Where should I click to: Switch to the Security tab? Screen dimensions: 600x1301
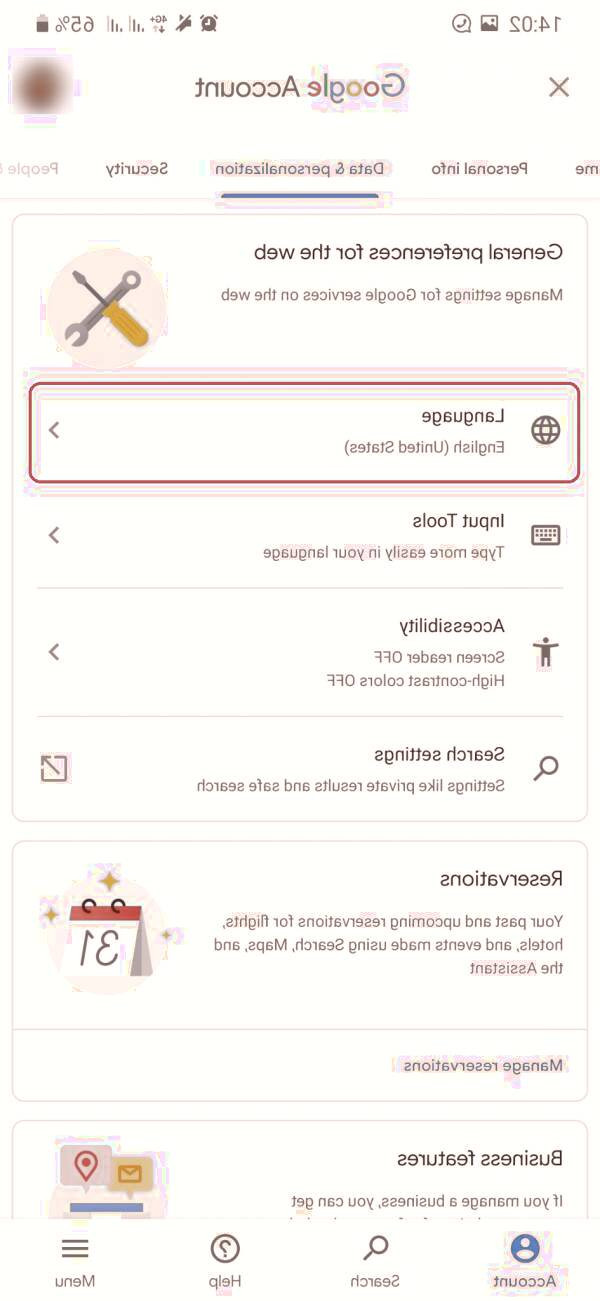point(137,169)
